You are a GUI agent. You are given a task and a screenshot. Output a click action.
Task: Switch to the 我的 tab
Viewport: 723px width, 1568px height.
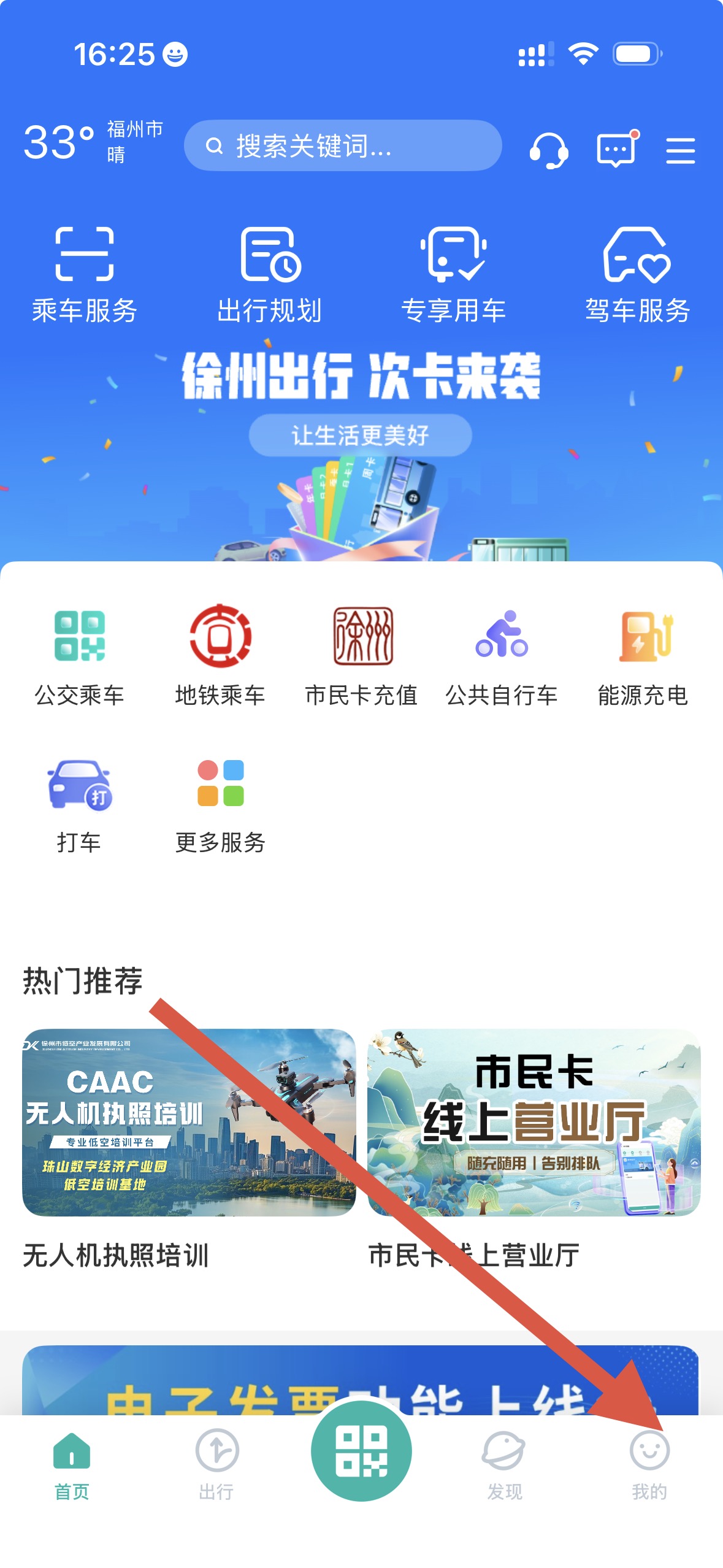pyautogui.click(x=649, y=1464)
